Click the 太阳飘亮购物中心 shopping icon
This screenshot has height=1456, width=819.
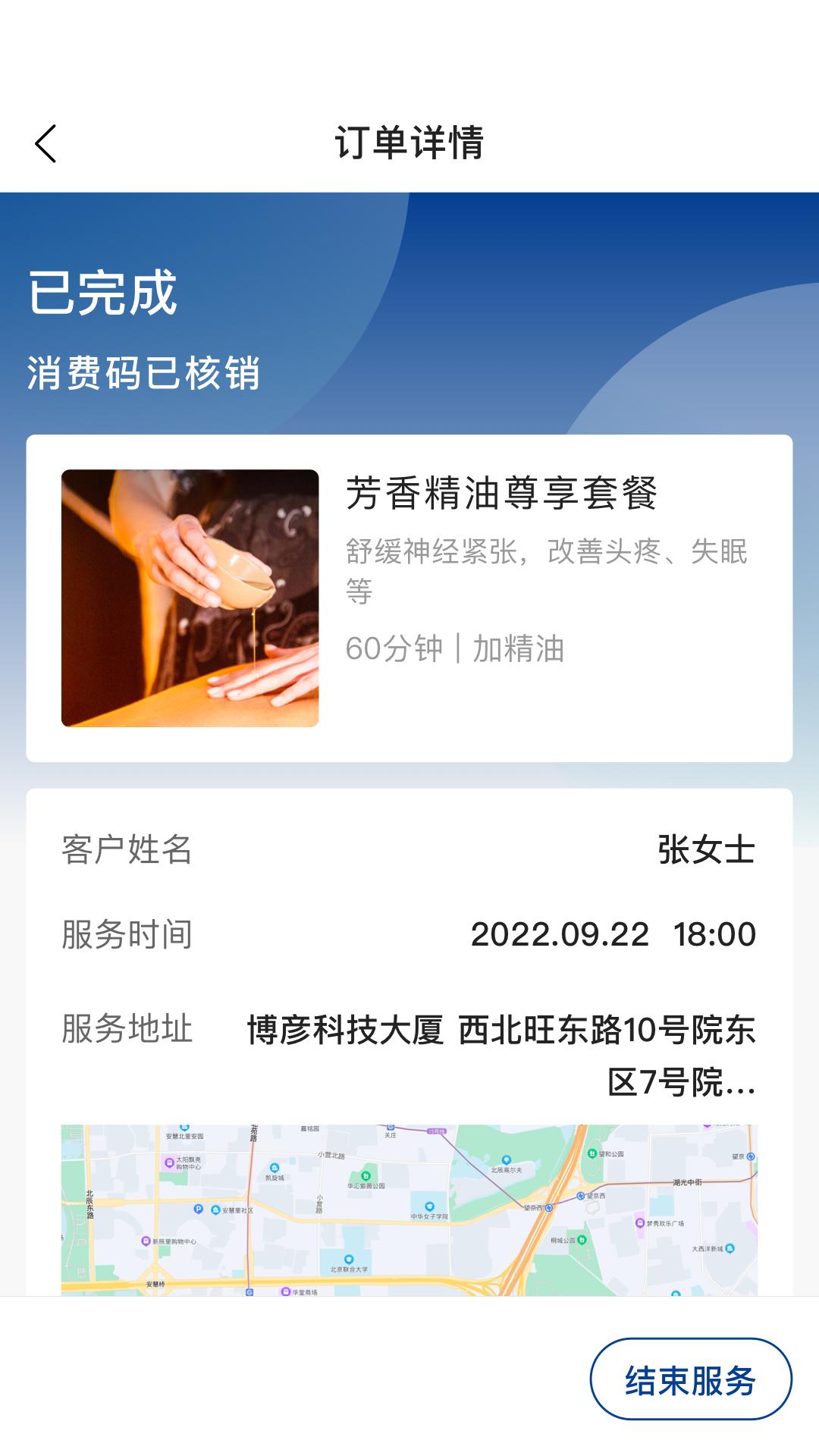coord(167,1161)
